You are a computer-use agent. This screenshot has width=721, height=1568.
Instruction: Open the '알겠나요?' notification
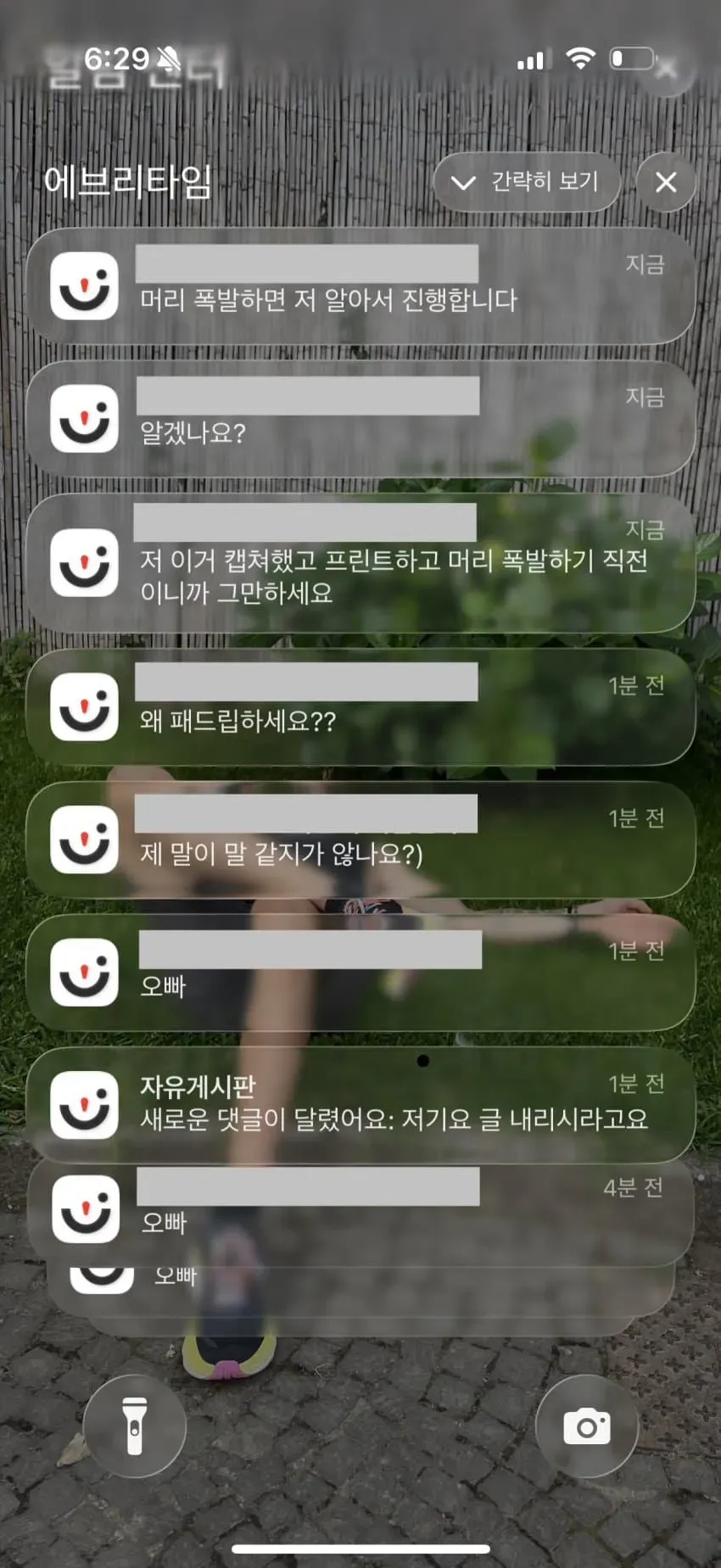coord(360,419)
